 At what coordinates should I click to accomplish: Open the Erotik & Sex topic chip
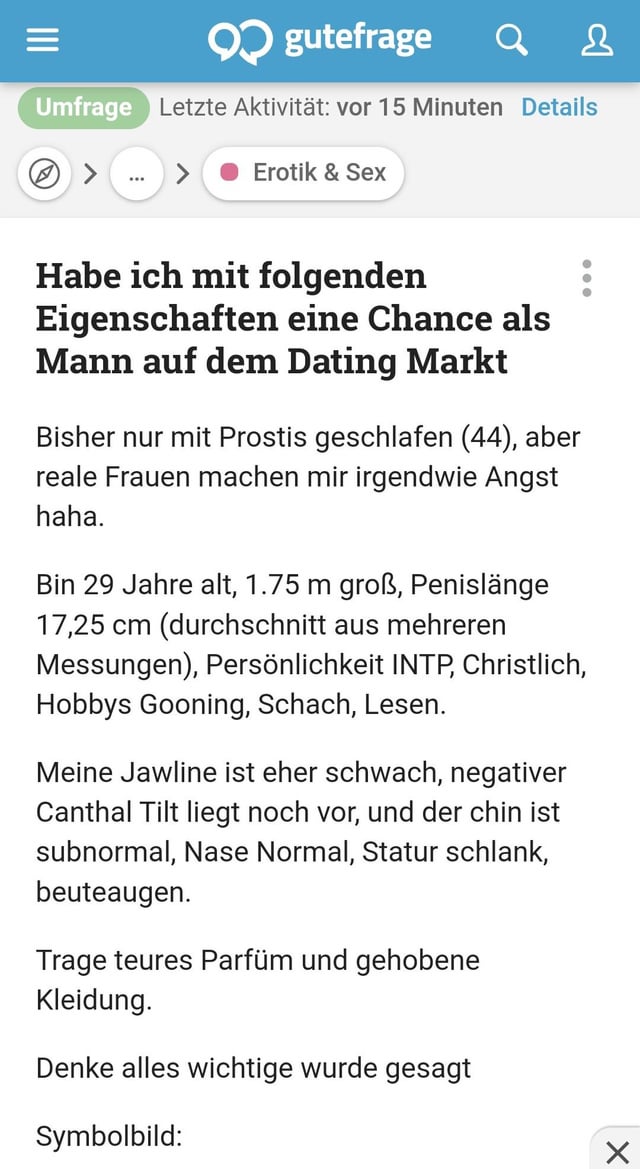(303, 173)
